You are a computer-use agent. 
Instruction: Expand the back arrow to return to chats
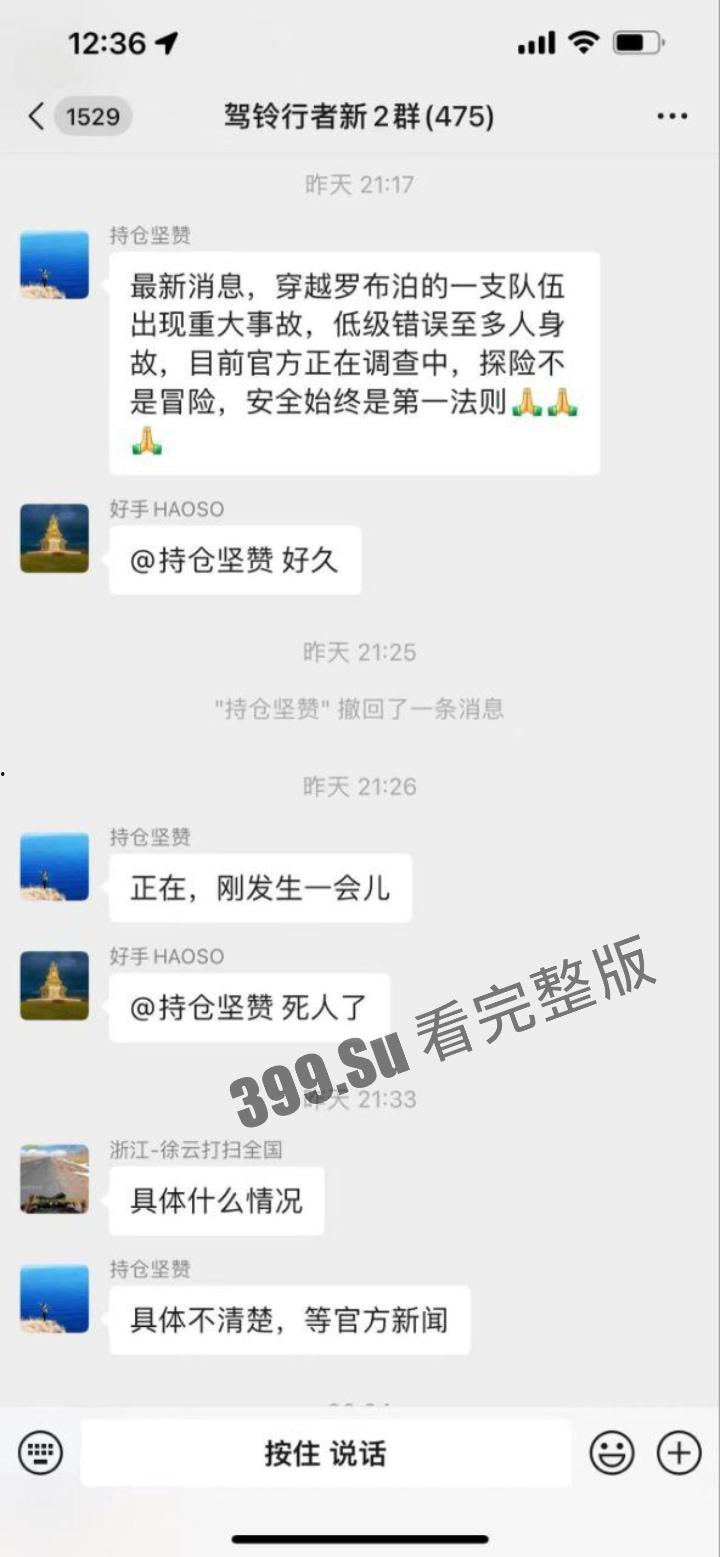click(35, 116)
